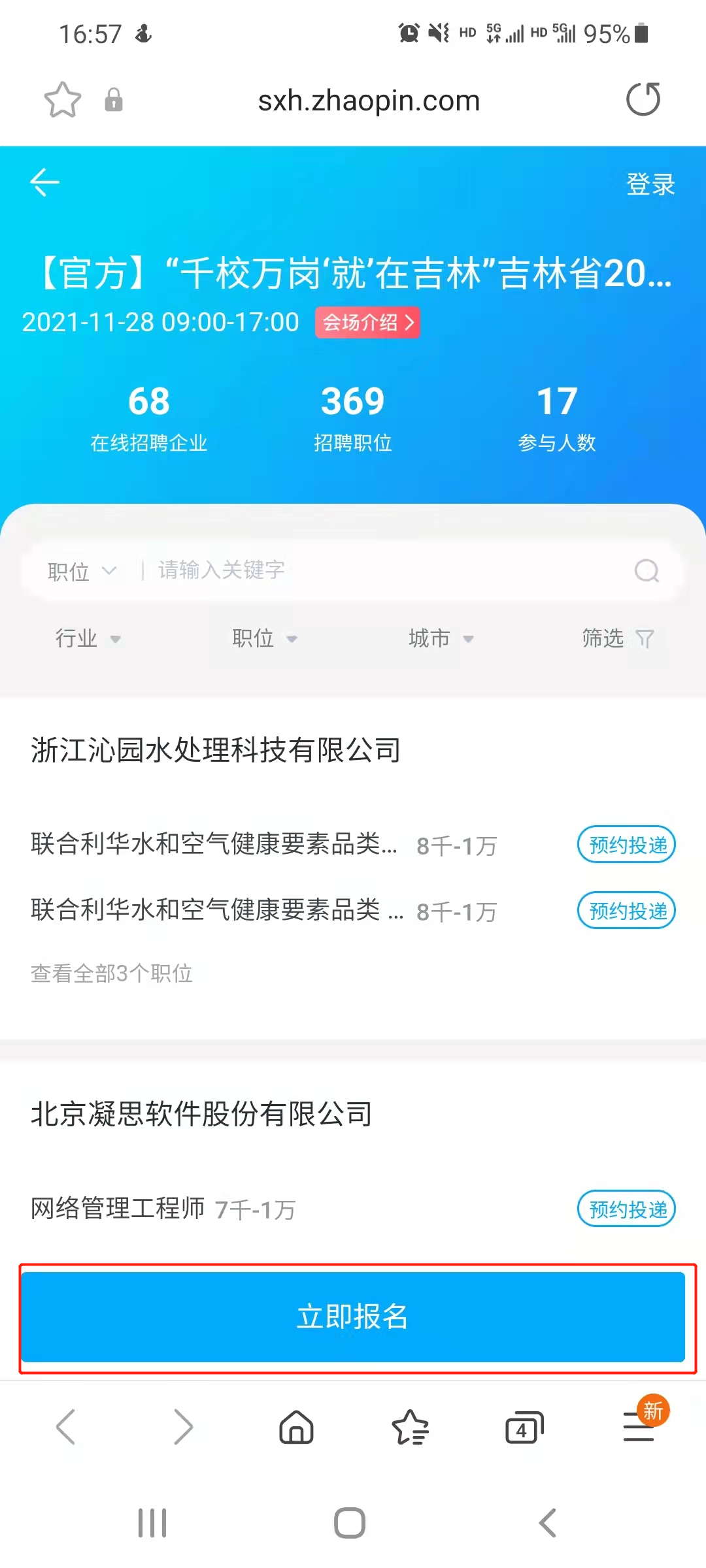
Task: Tap 预约投递 for 网络管理工程师
Action: 626,1209
